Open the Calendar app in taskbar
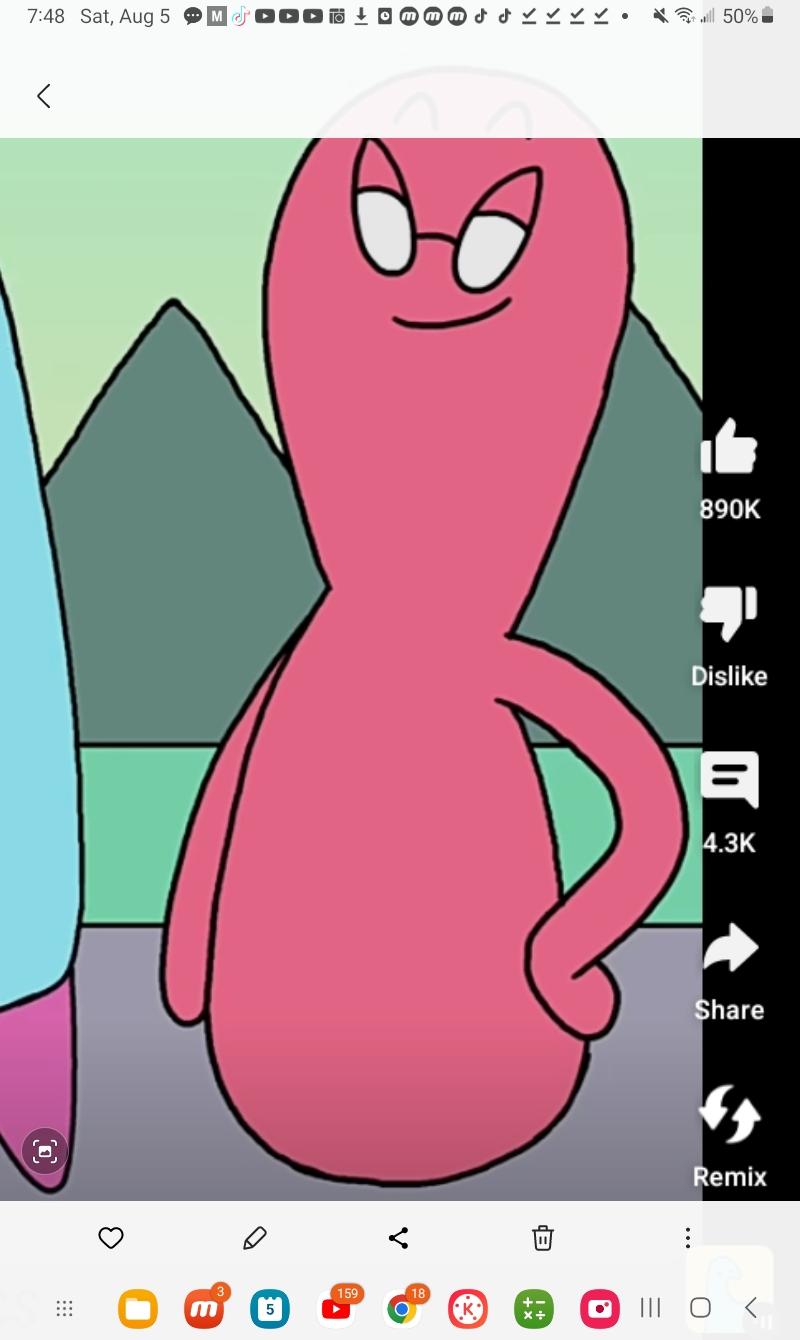 [270, 1308]
